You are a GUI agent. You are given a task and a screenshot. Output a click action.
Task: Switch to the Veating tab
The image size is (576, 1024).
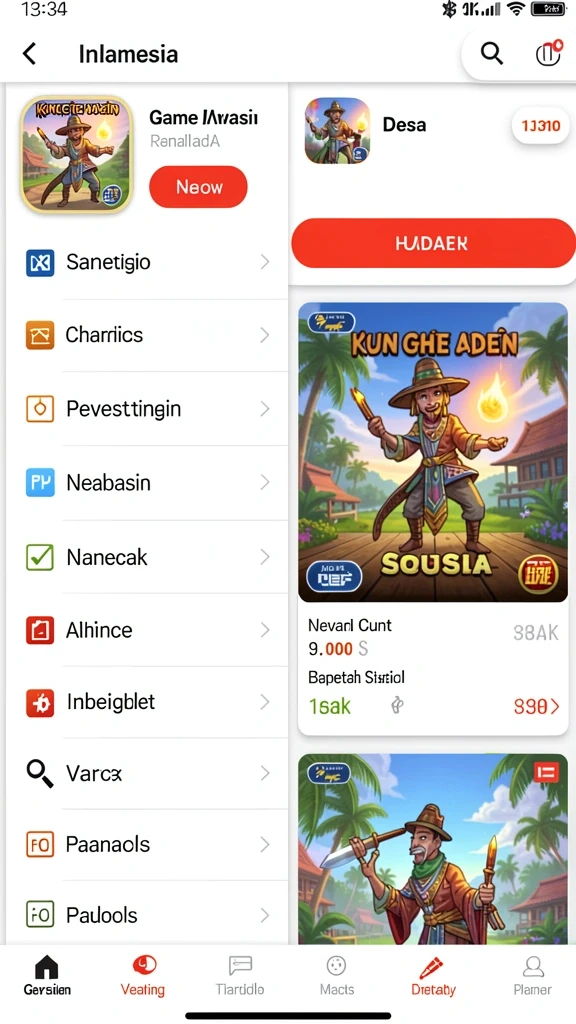tap(143, 976)
